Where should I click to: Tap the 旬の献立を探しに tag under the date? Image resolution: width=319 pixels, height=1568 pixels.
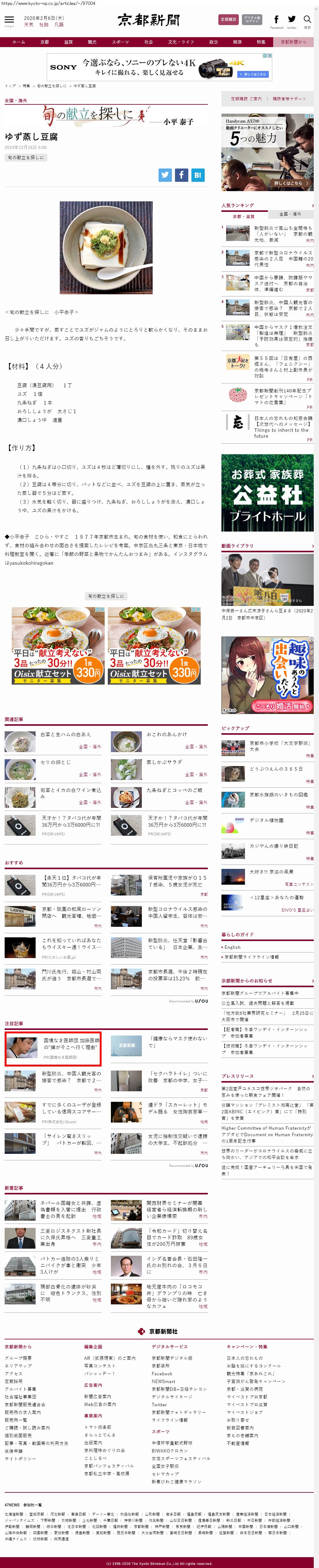26,158
